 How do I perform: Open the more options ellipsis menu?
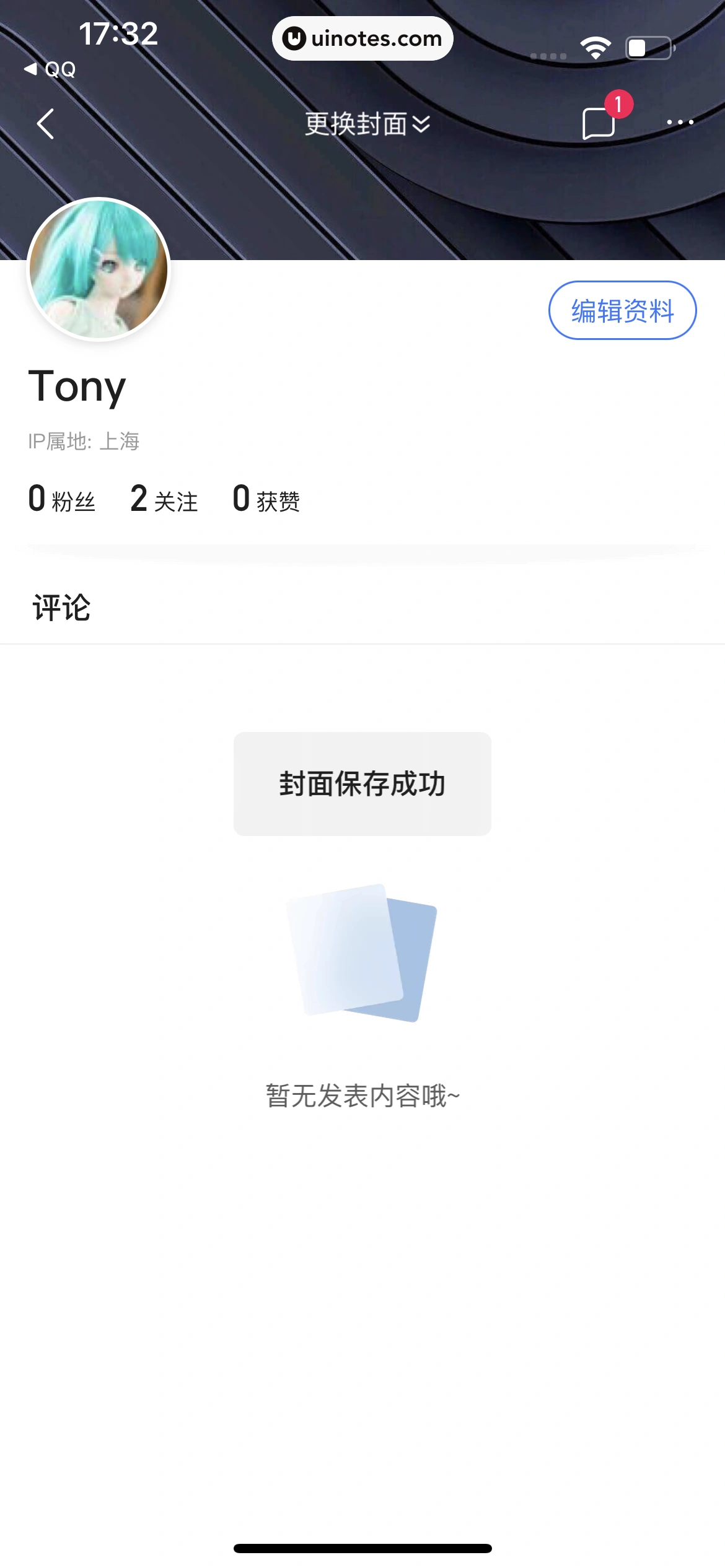click(x=679, y=123)
